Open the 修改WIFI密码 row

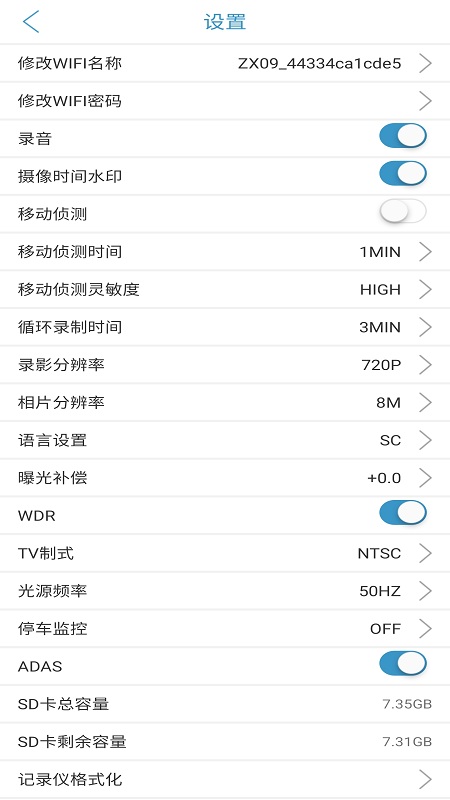point(225,101)
